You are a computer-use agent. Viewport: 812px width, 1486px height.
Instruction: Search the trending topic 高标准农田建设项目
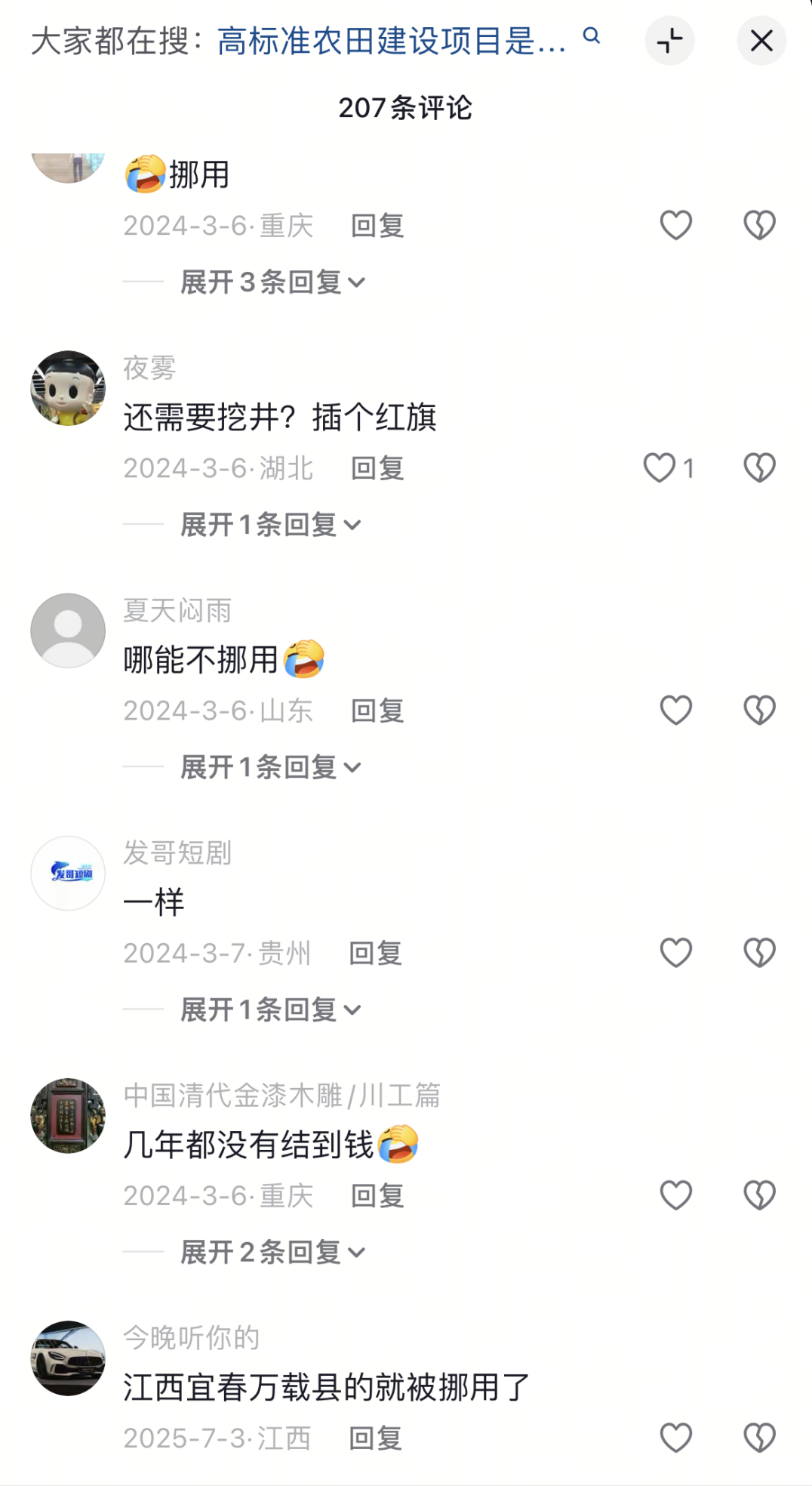pyautogui.click(x=392, y=41)
